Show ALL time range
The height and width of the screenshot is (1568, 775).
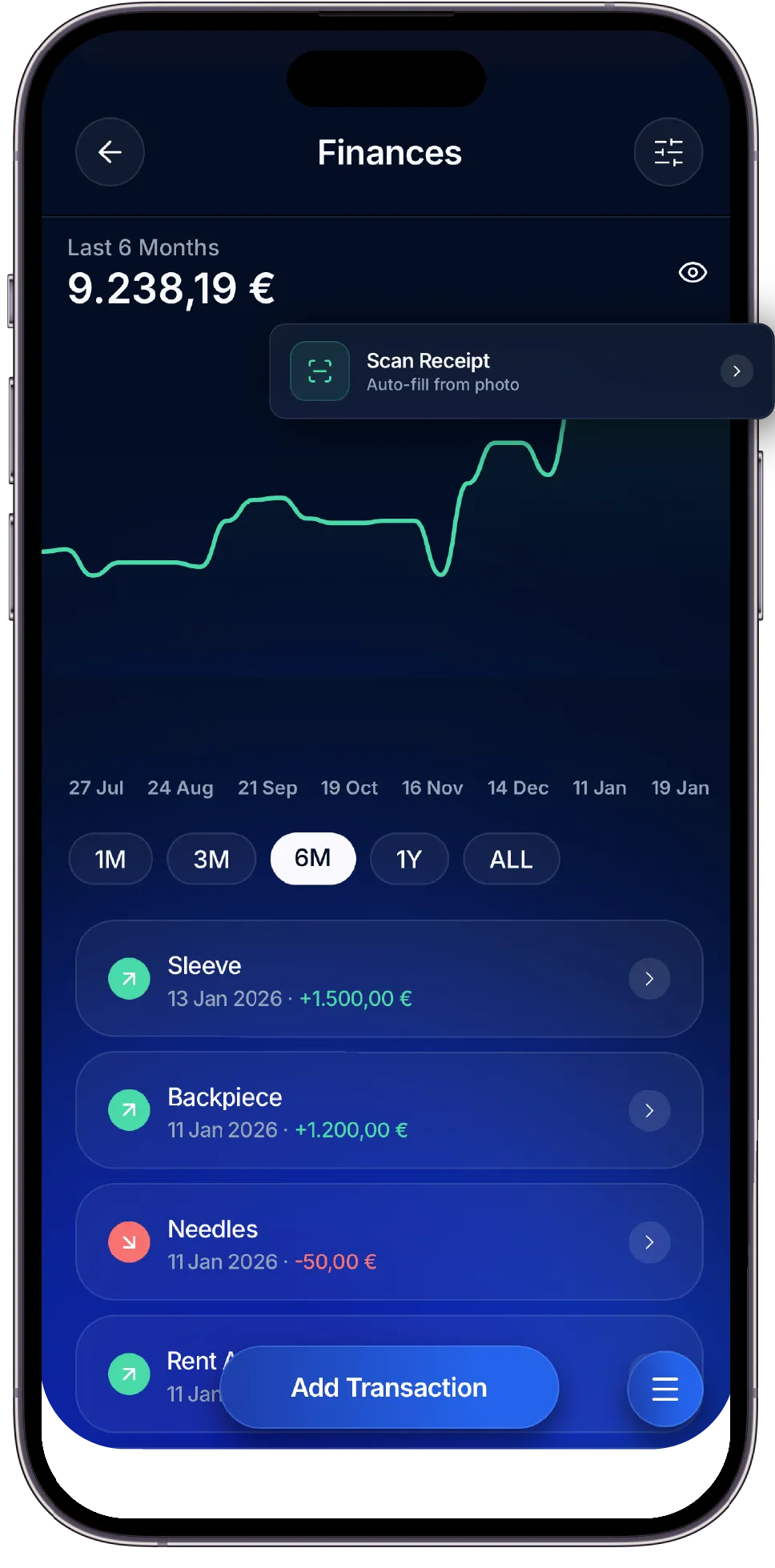511,859
